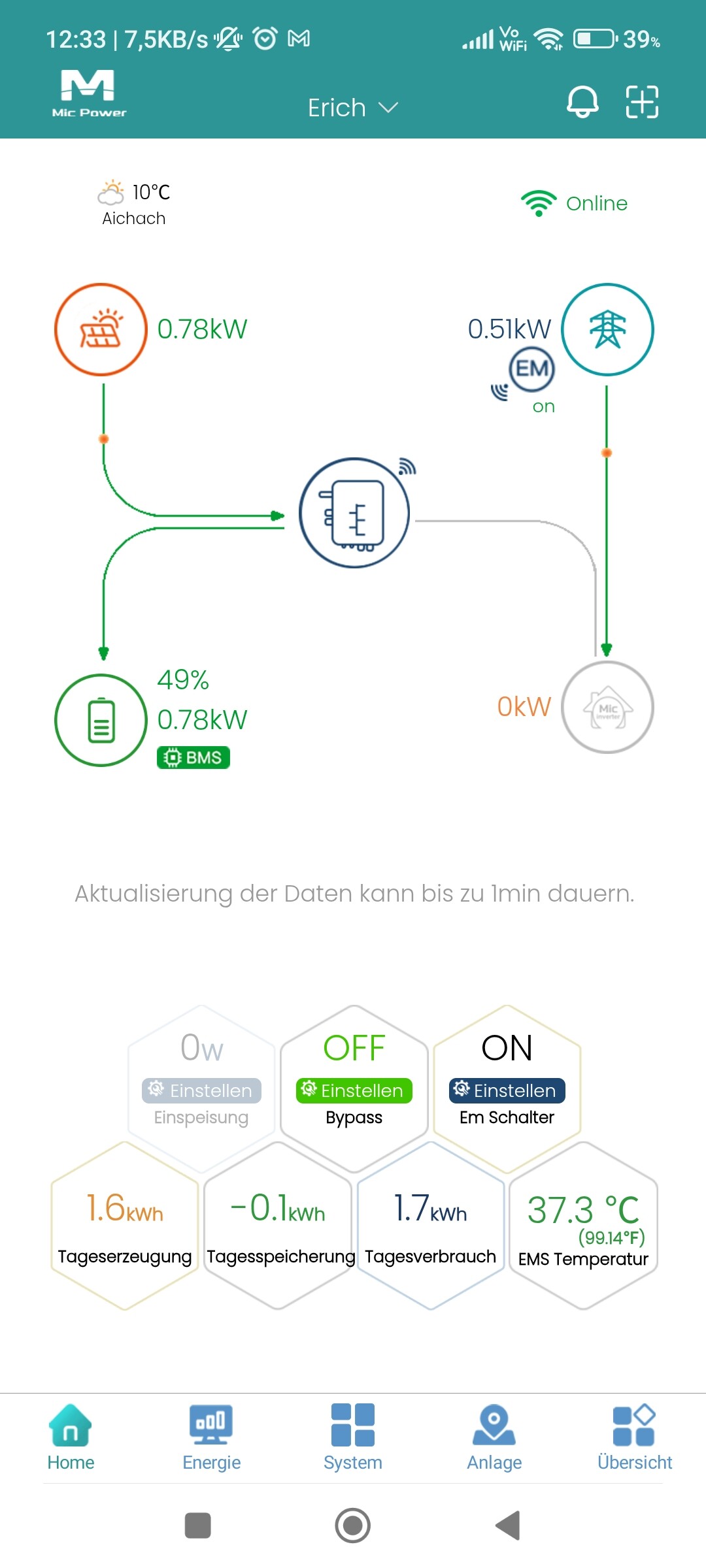Viewport: 706px width, 1568px height.
Task: Open the notifications bell
Action: [582, 102]
